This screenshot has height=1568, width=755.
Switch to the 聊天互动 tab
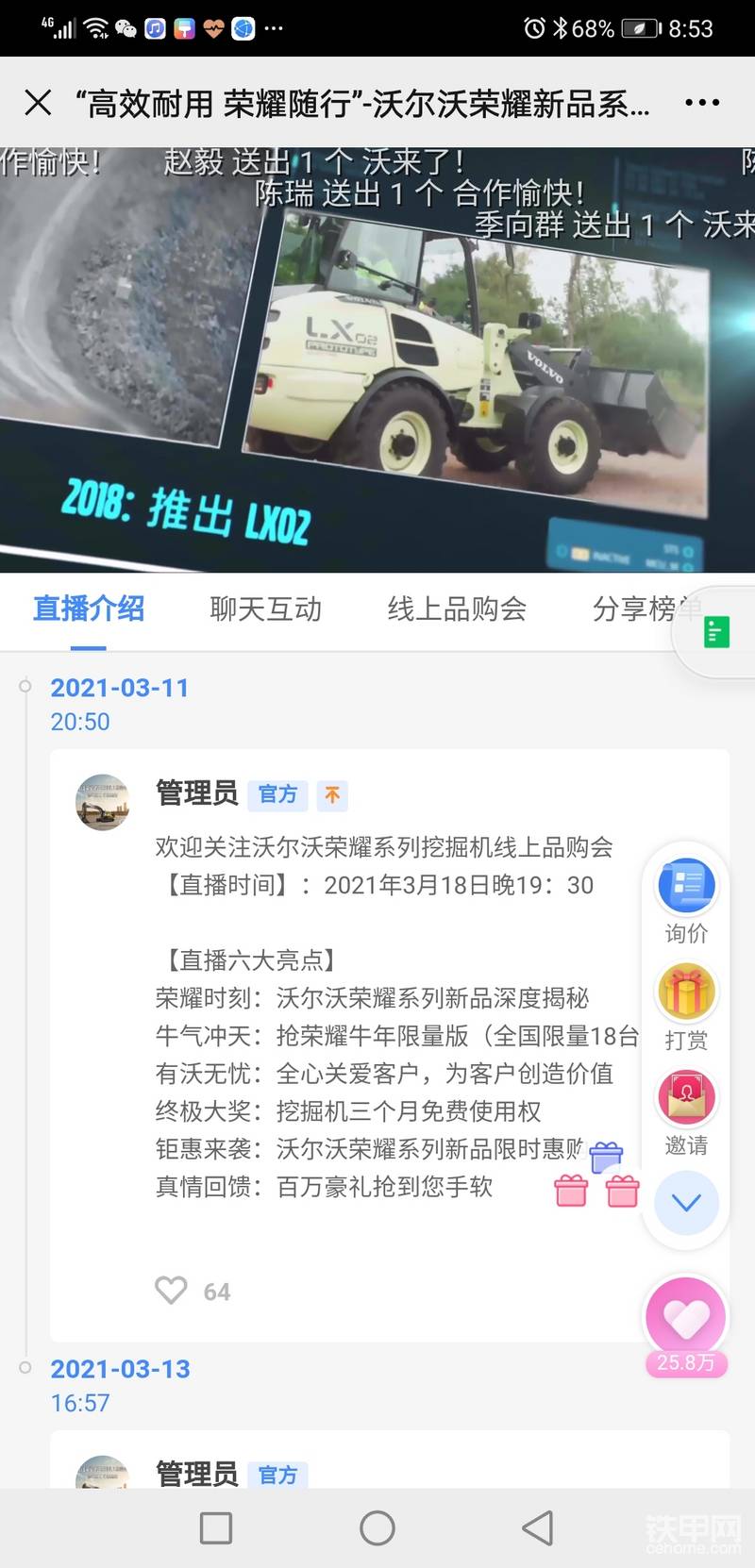266,609
